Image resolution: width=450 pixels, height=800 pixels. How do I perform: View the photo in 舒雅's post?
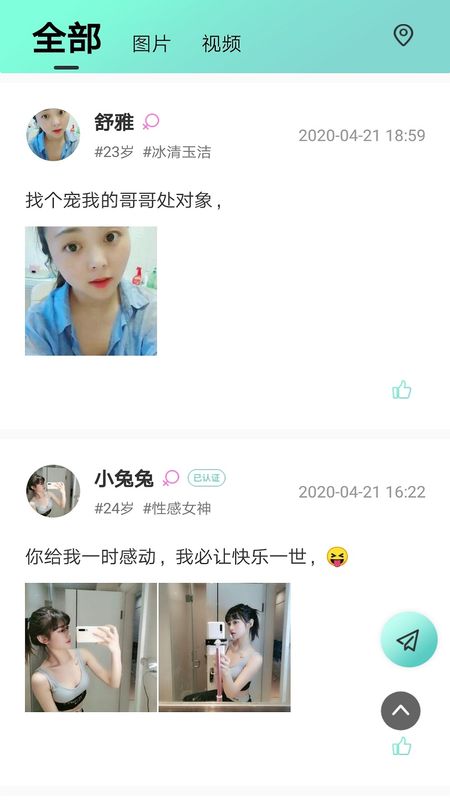tap(91, 291)
